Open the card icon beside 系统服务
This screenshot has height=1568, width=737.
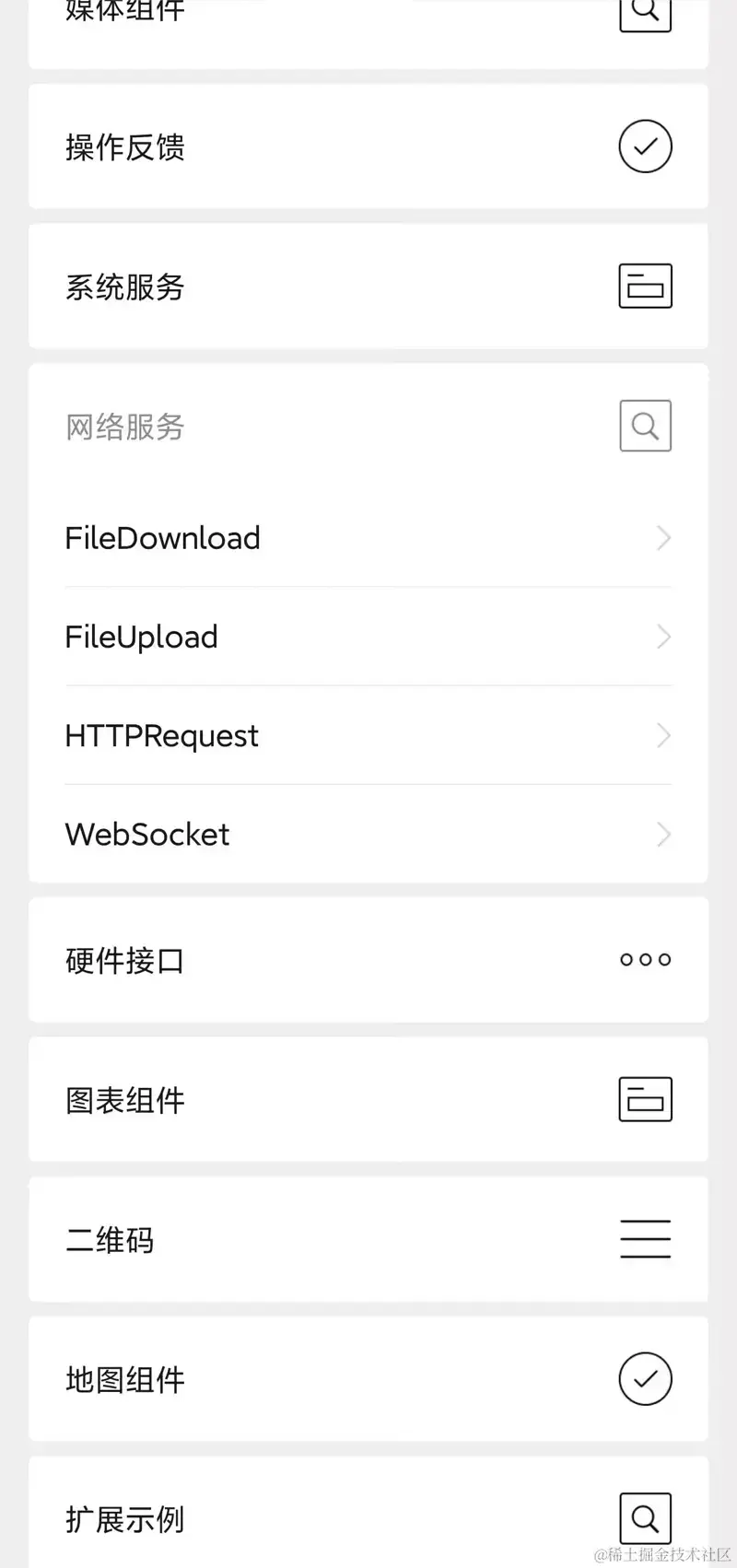[x=645, y=286]
